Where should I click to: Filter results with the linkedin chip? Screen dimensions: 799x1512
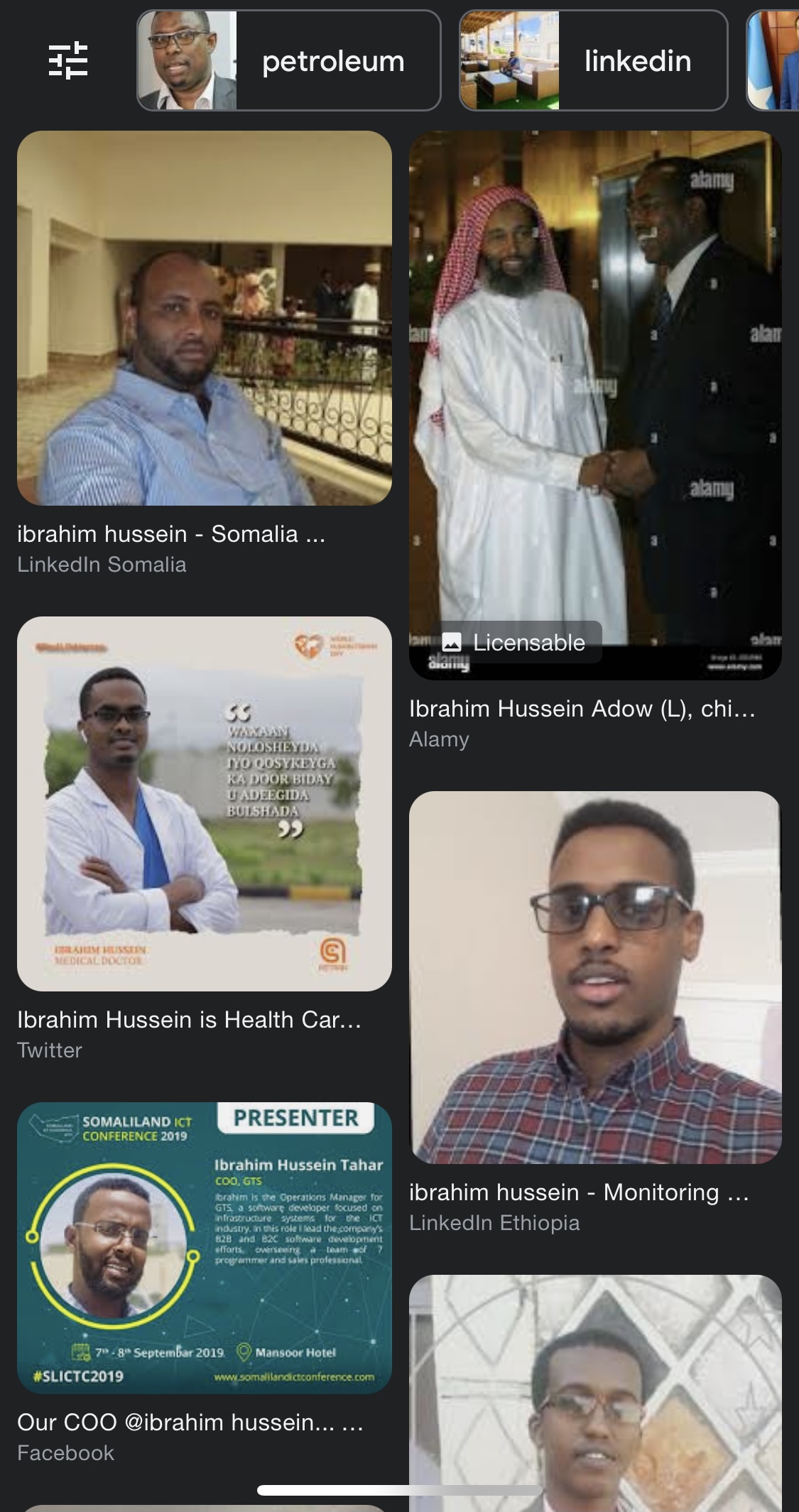point(593,61)
